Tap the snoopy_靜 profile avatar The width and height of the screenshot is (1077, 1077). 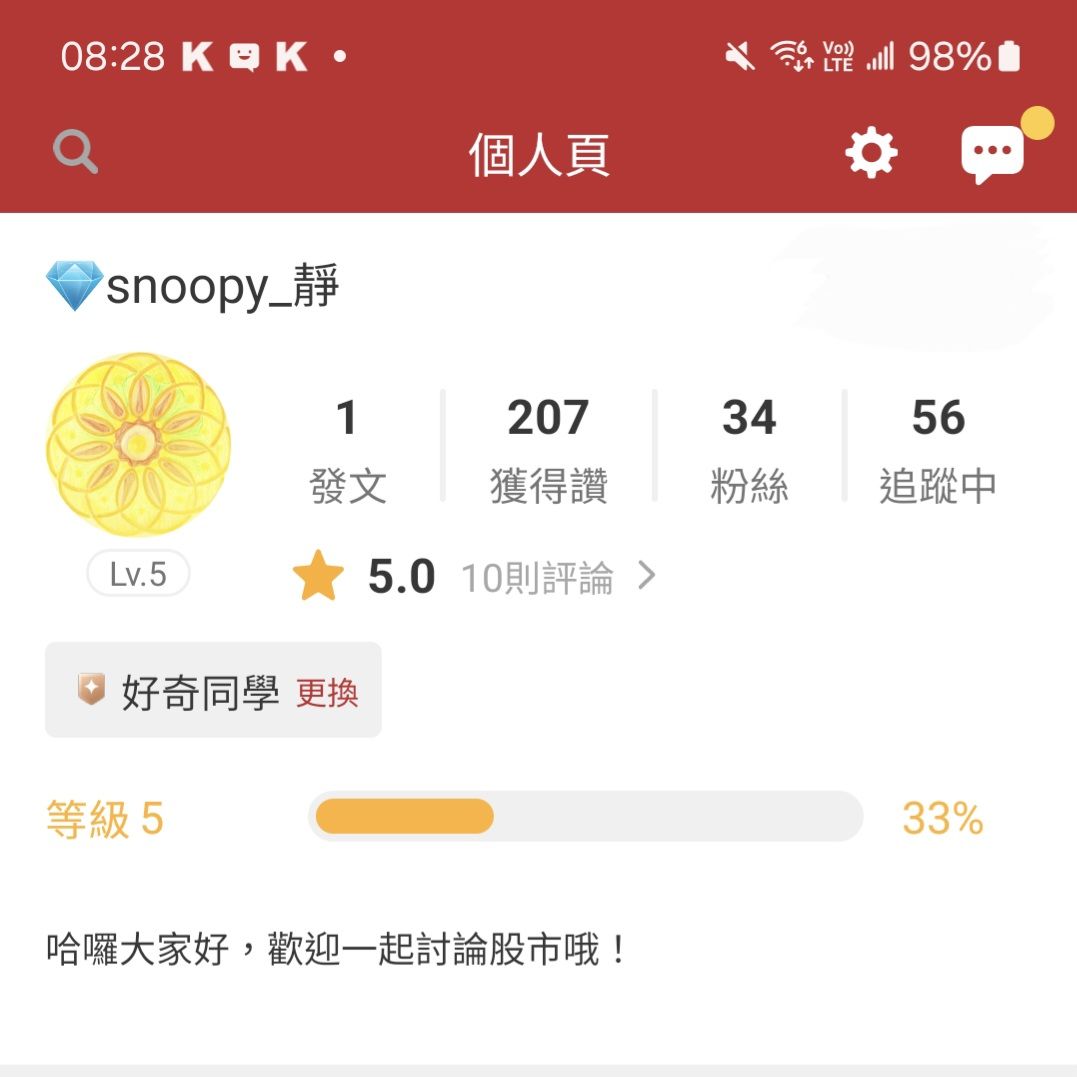[x=138, y=444]
